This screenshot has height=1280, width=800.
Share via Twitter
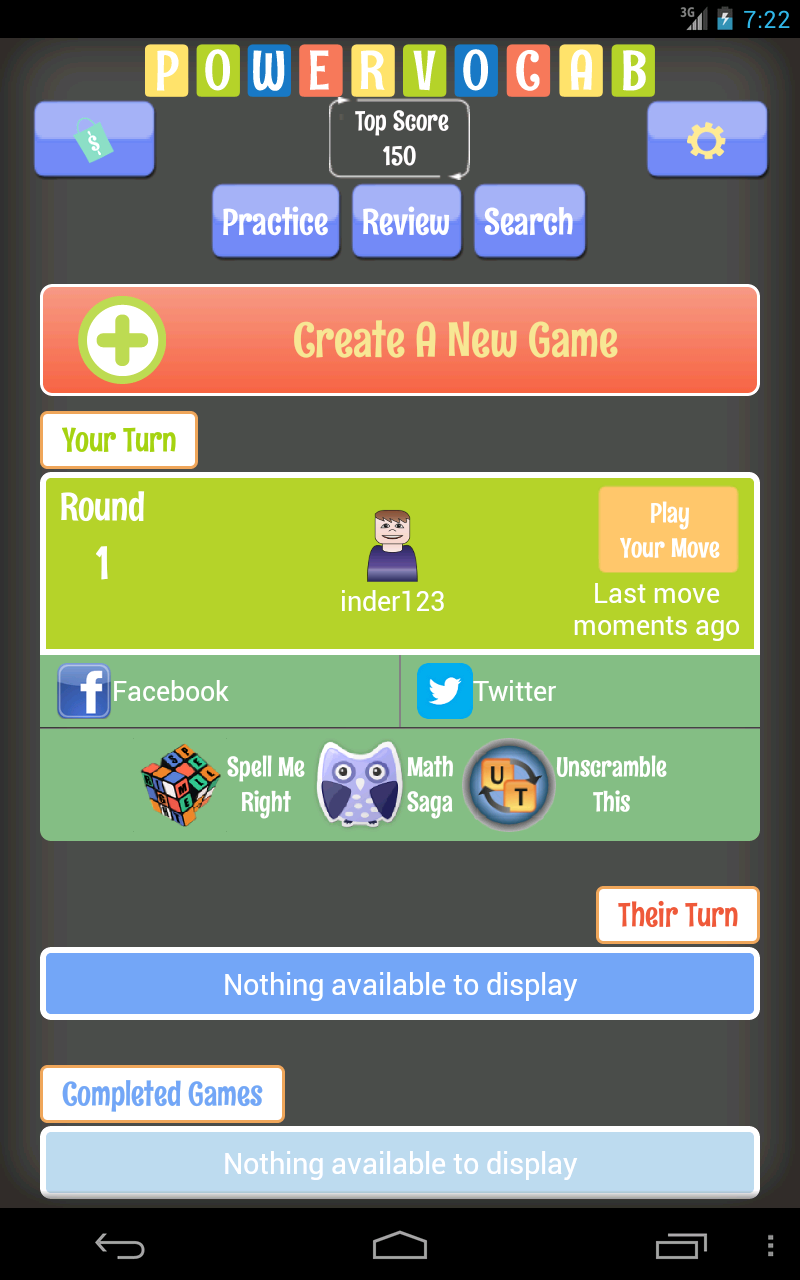coord(487,691)
